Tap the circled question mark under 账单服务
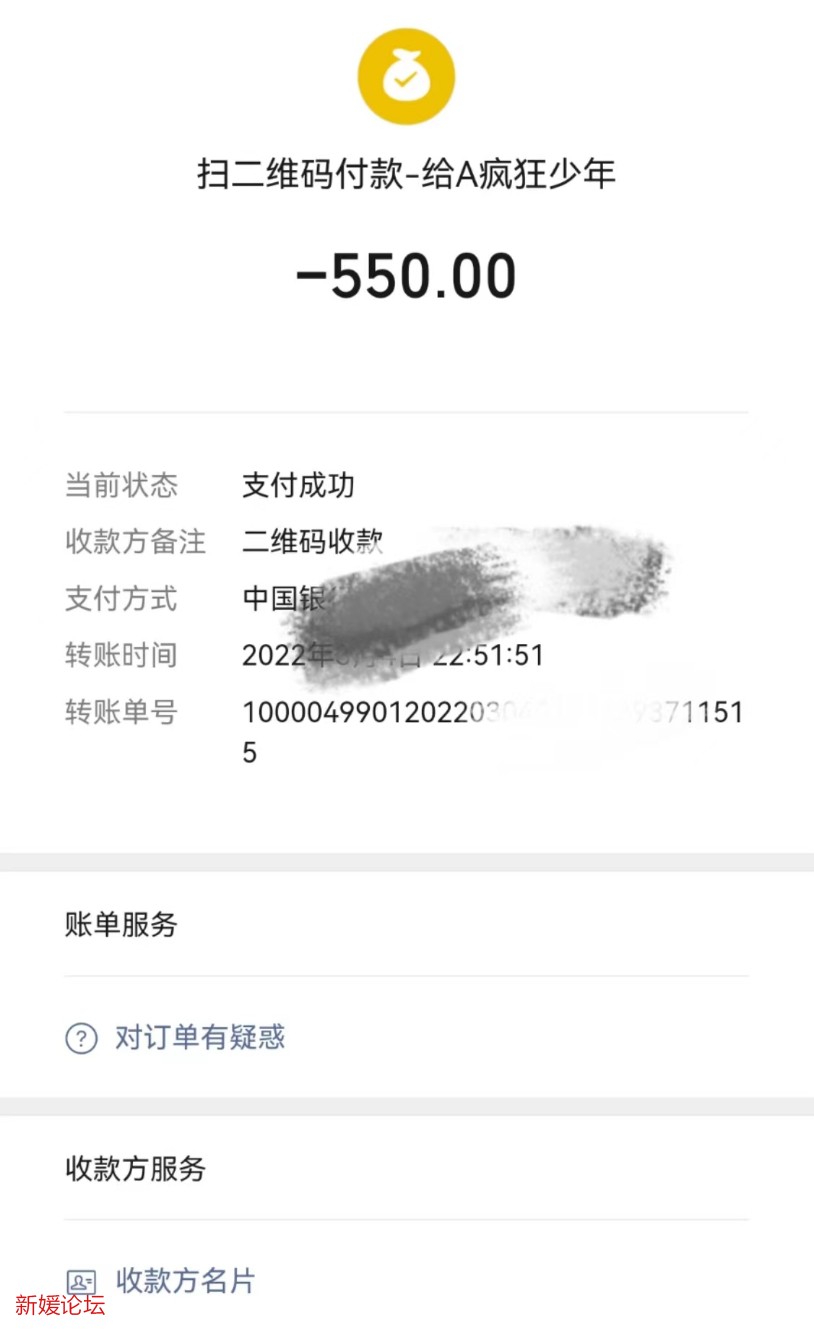This screenshot has width=814, height=1329. [x=80, y=1040]
